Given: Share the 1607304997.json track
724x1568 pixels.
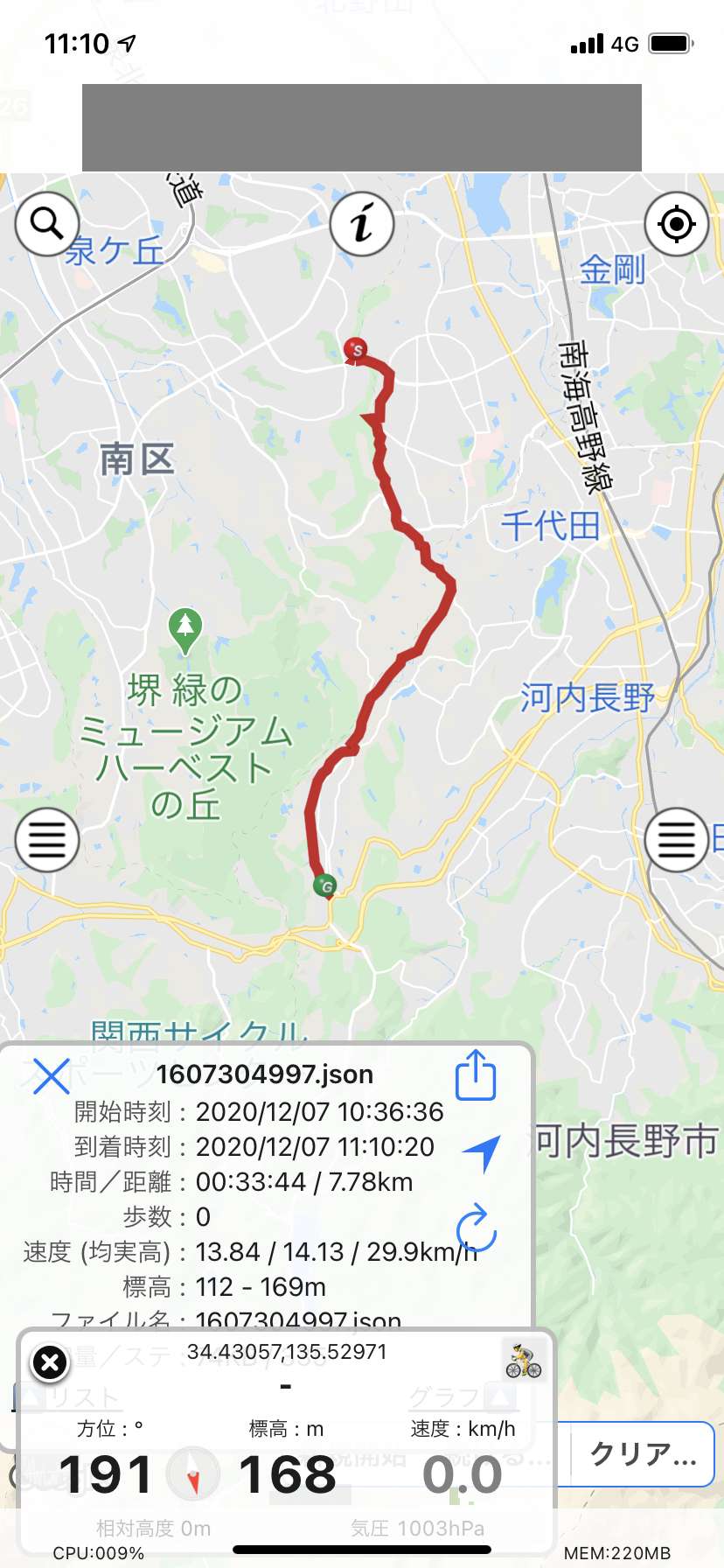Looking at the screenshot, I should click(476, 1075).
